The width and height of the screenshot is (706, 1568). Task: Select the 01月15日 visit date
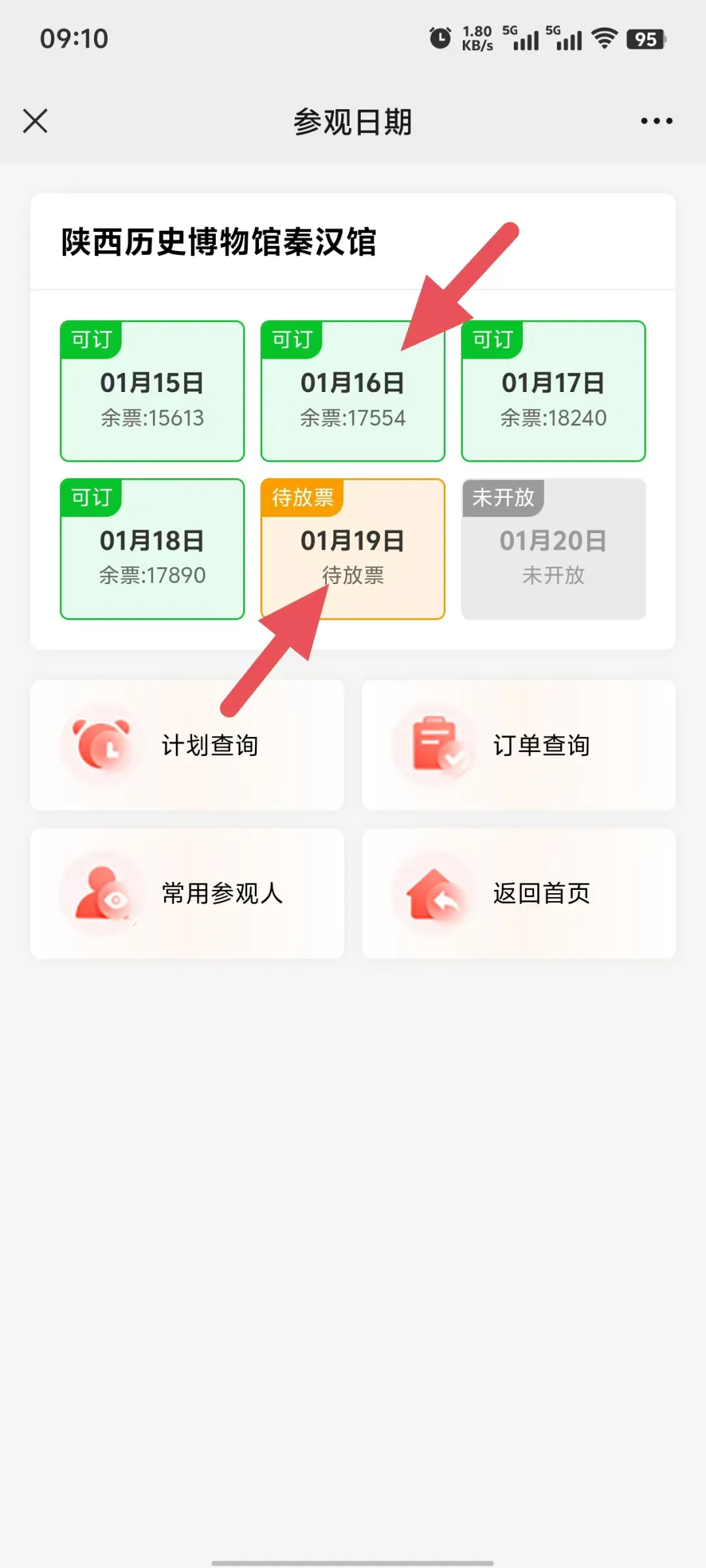pos(152,391)
